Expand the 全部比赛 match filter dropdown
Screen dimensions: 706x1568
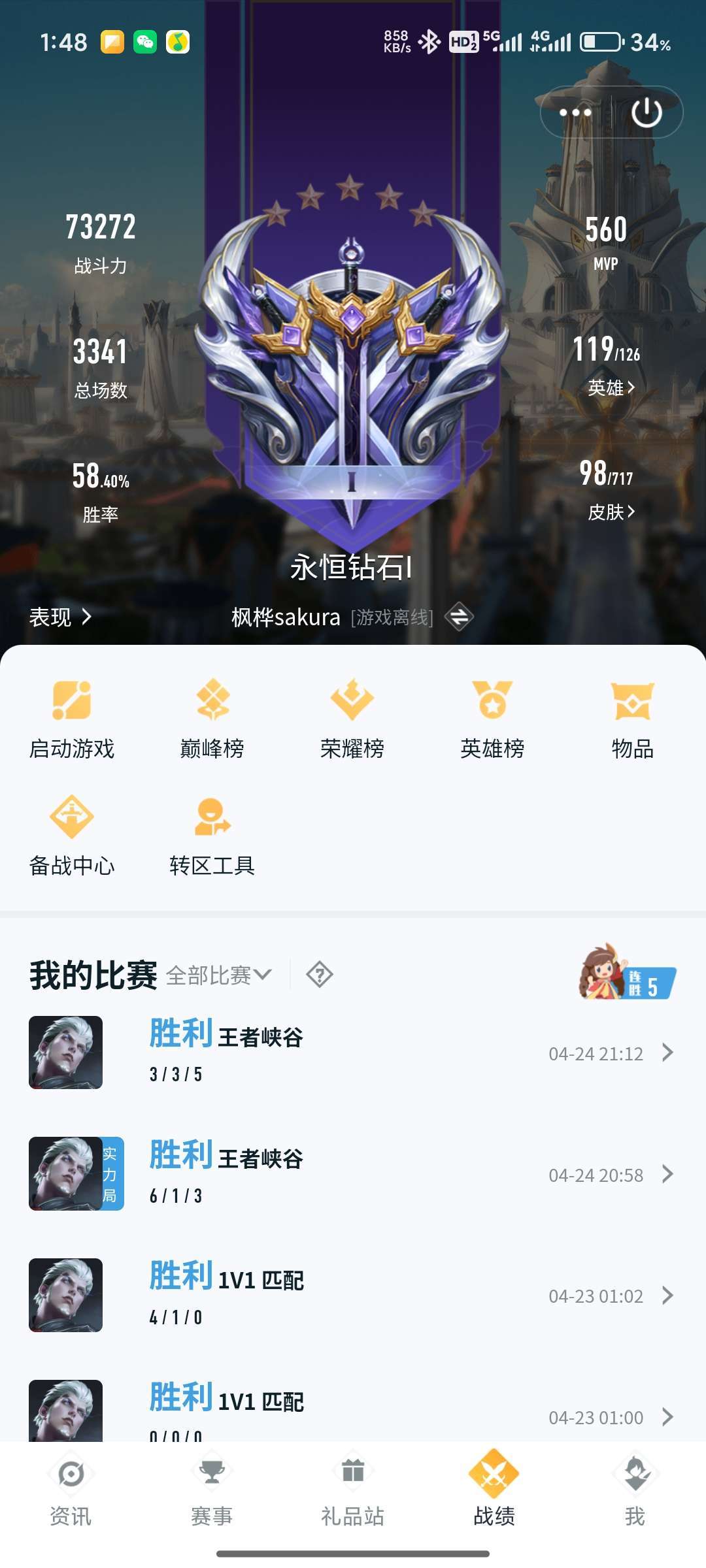(x=218, y=975)
